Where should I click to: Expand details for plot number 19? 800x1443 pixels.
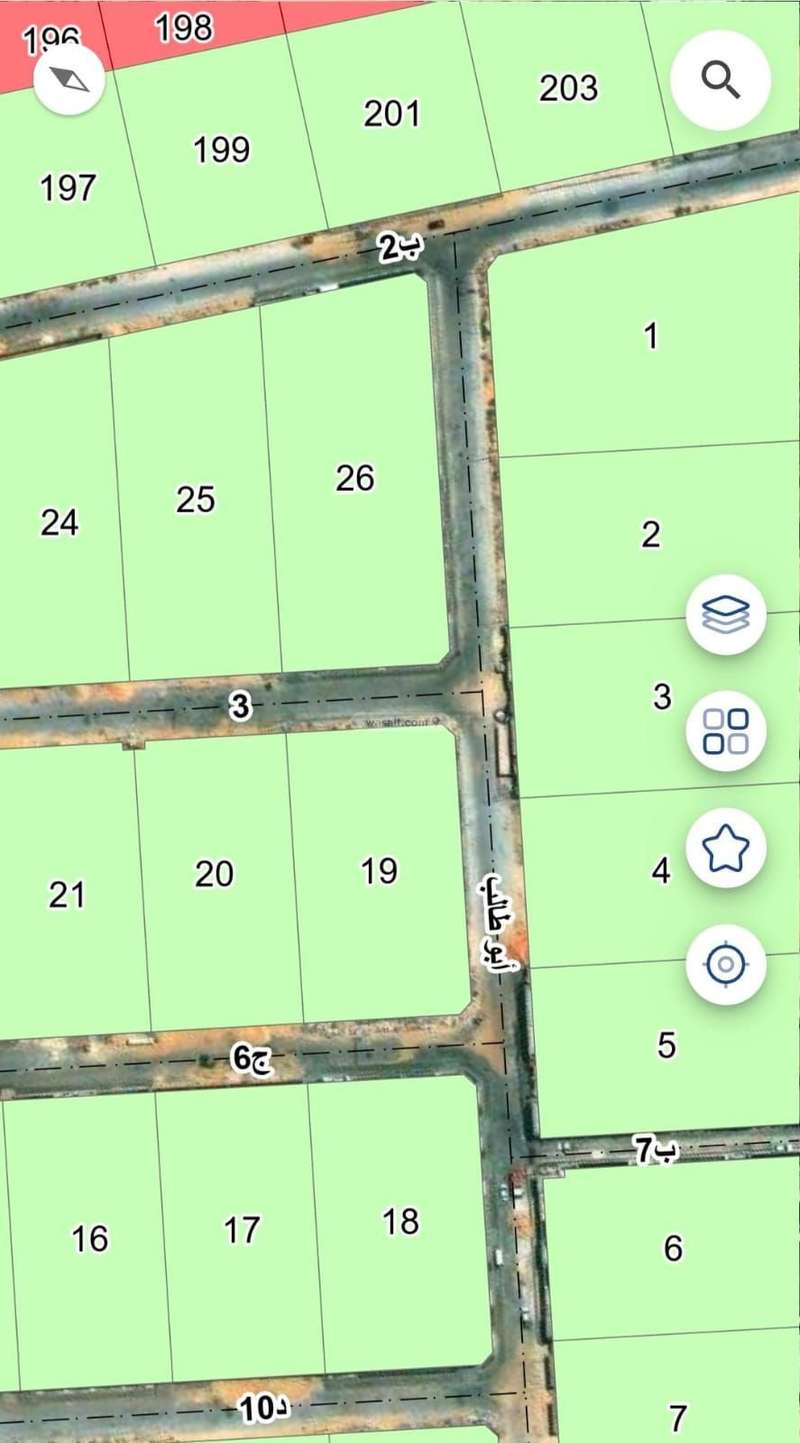point(376,873)
